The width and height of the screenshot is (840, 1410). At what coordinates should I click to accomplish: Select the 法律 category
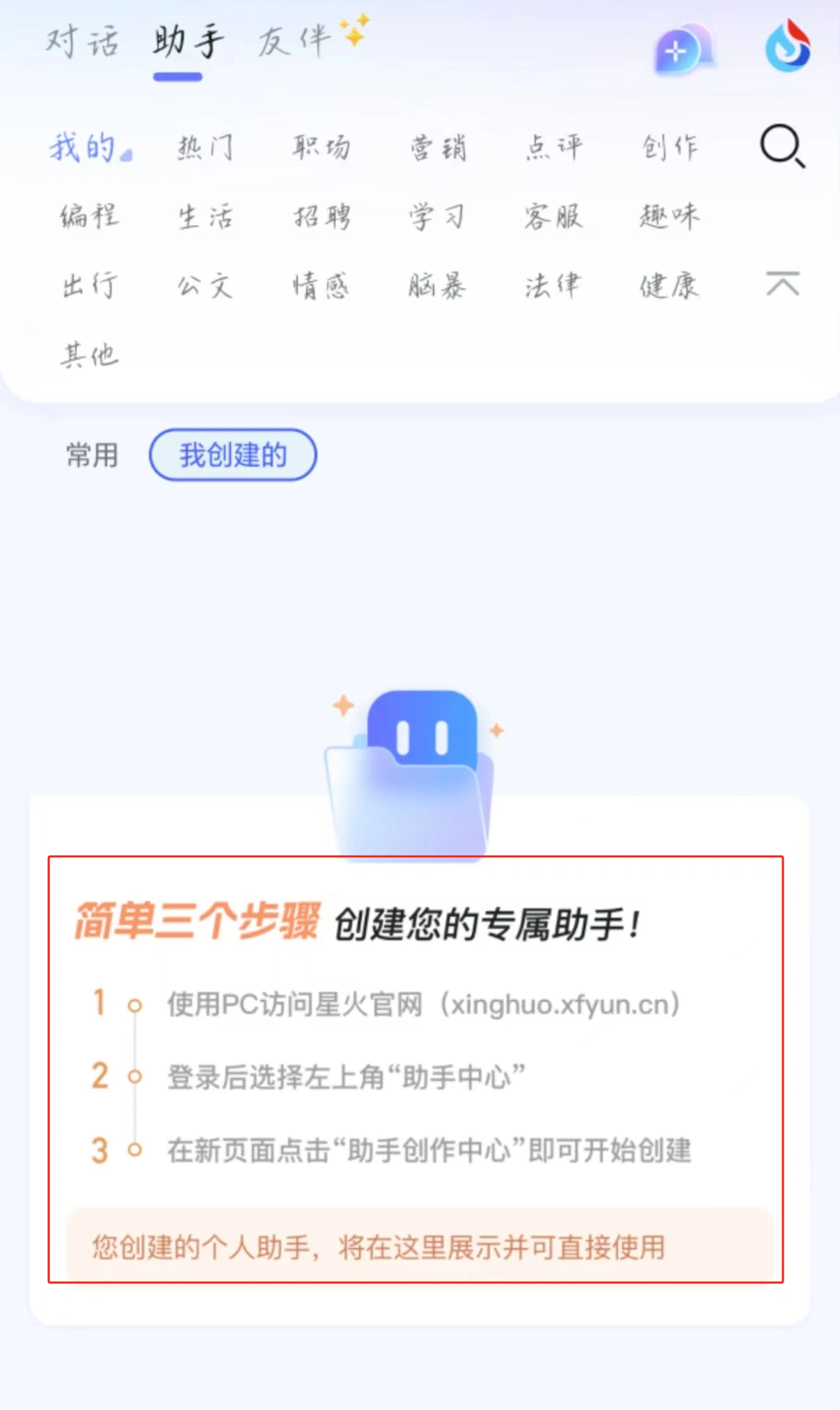pos(553,285)
